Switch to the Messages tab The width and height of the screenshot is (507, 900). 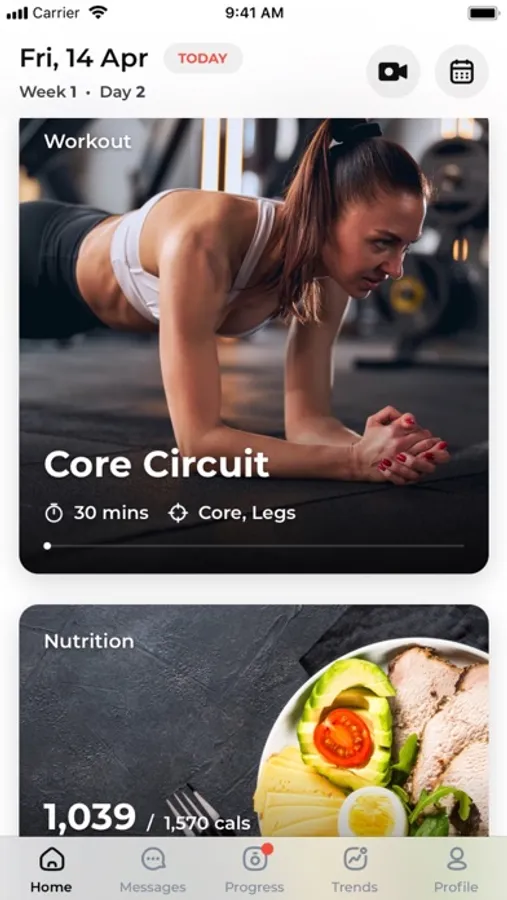(x=153, y=870)
